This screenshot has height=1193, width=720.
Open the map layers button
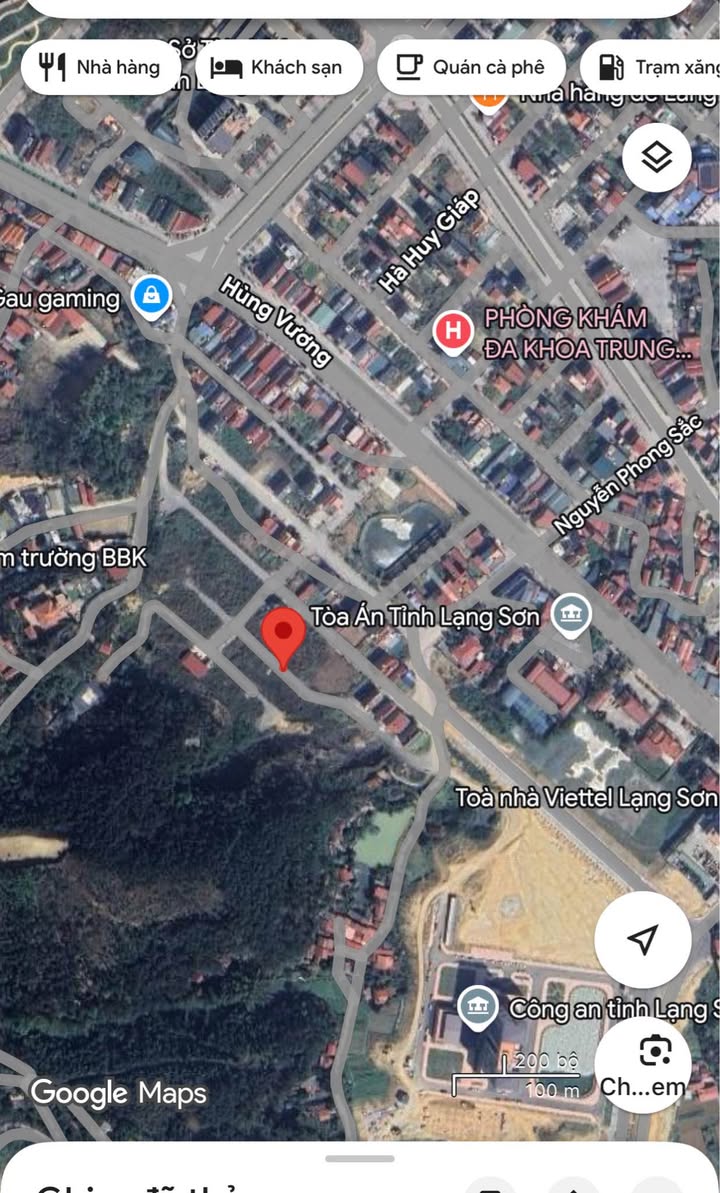pos(656,157)
